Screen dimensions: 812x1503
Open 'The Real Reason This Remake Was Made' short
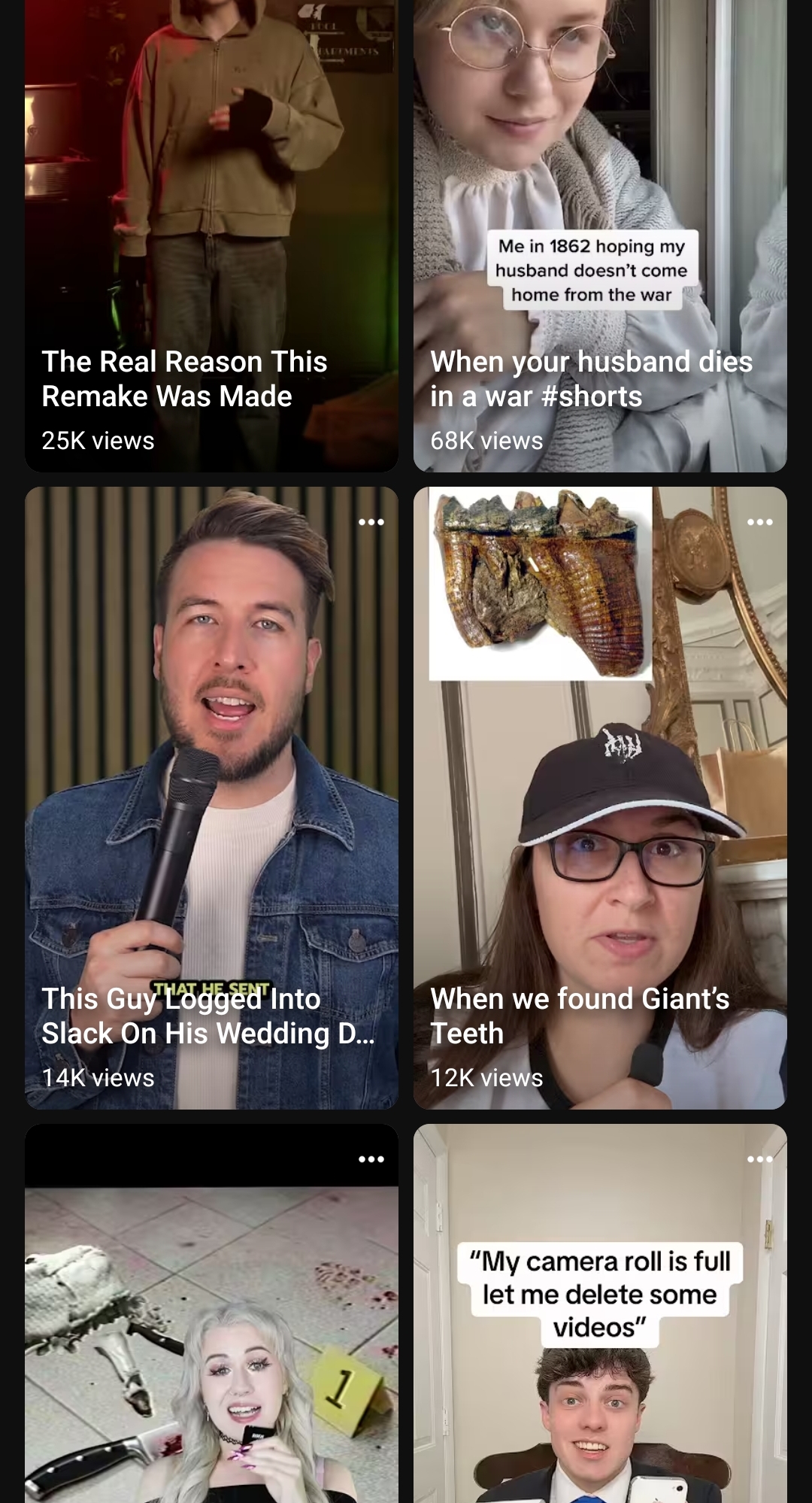211,235
